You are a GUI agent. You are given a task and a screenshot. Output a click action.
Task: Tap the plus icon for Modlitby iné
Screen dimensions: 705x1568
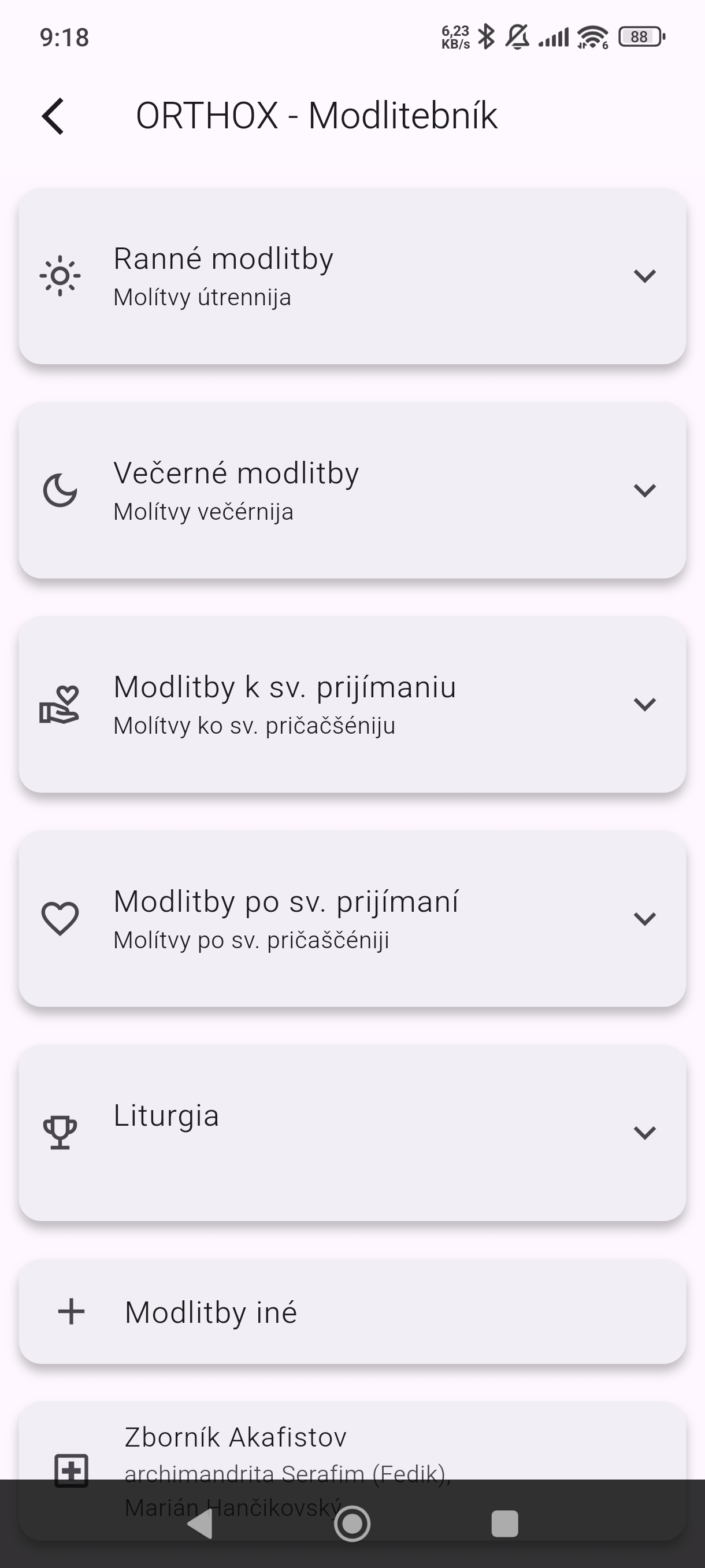(70, 1312)
